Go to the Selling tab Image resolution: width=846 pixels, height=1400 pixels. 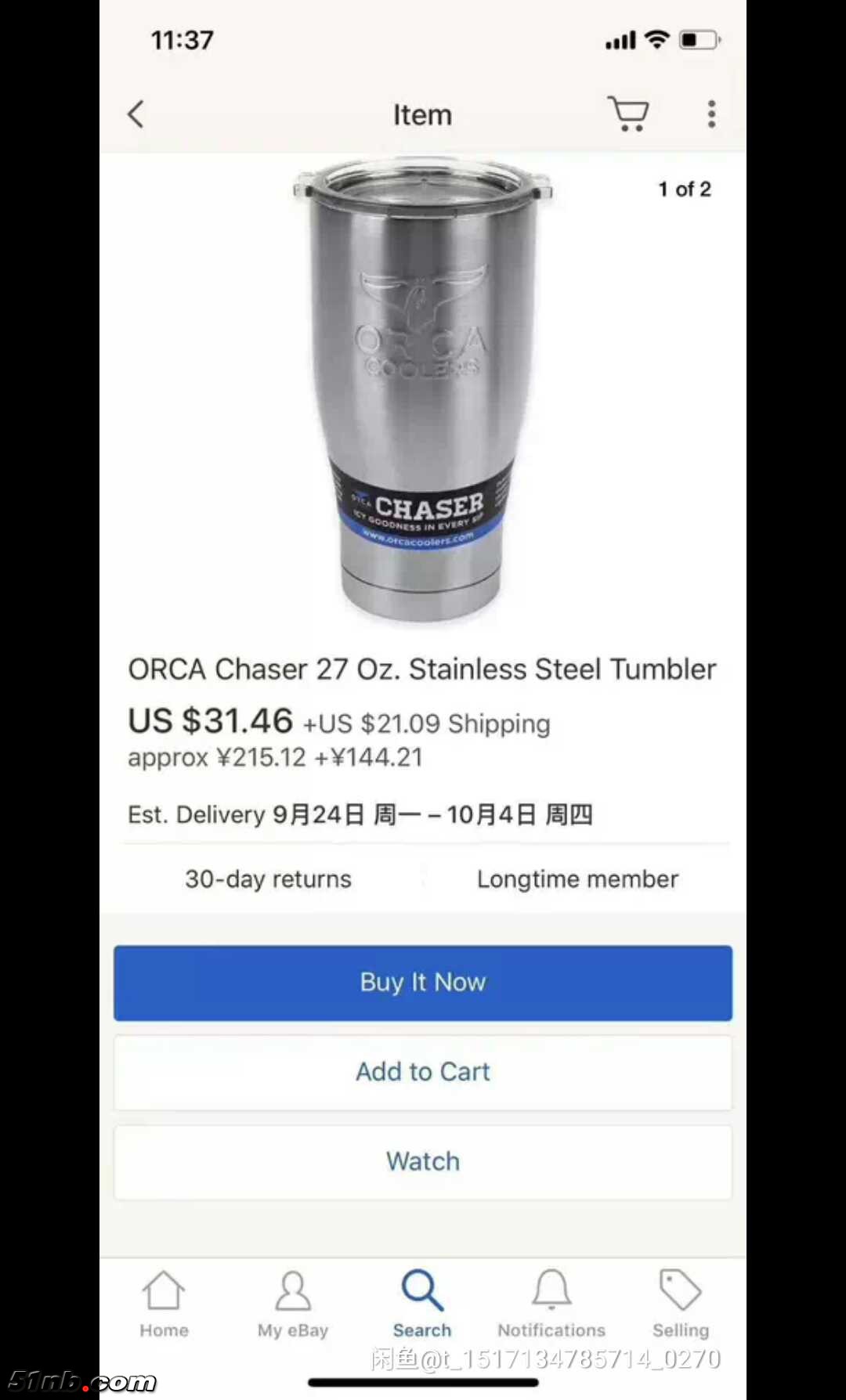(x=680, y=1304)
